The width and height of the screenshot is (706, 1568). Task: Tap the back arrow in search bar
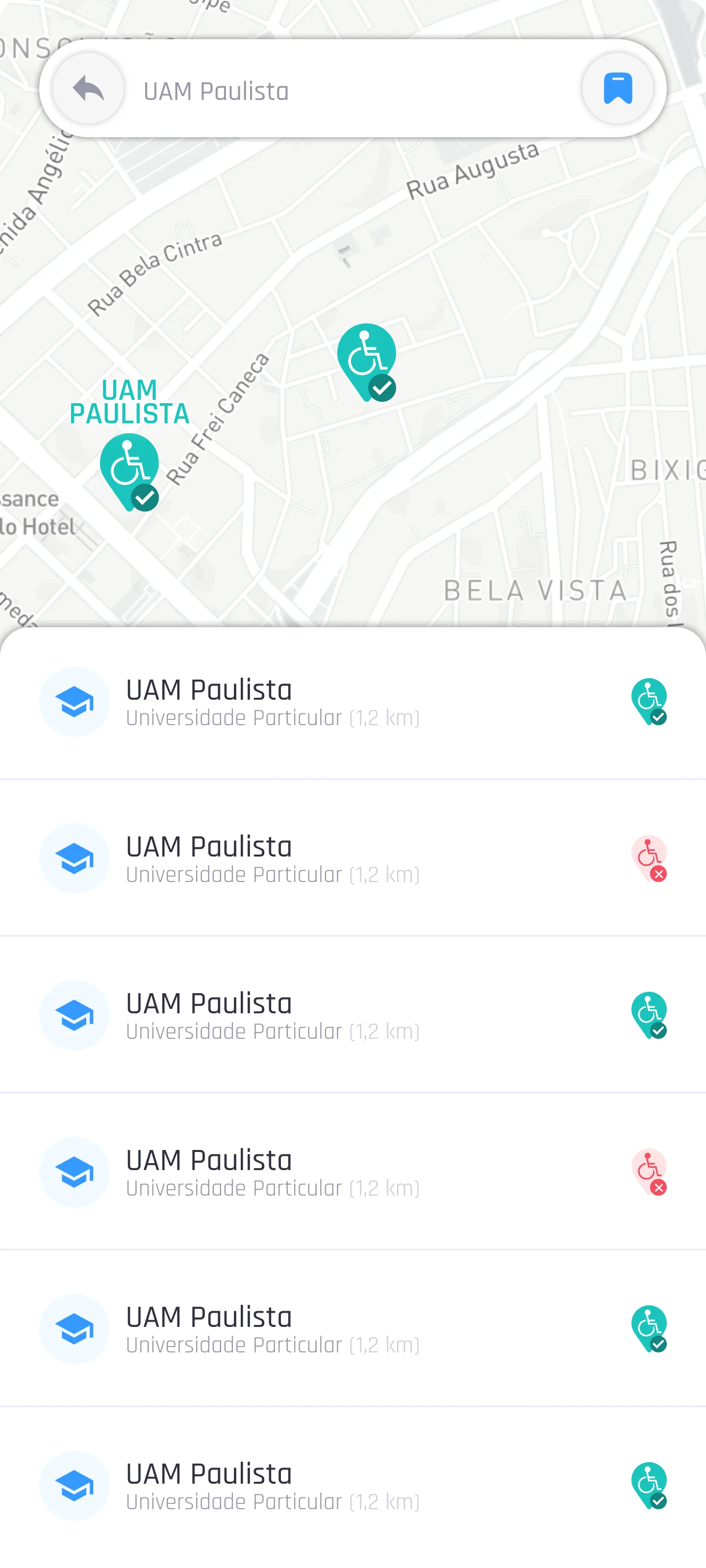[88, 90]
